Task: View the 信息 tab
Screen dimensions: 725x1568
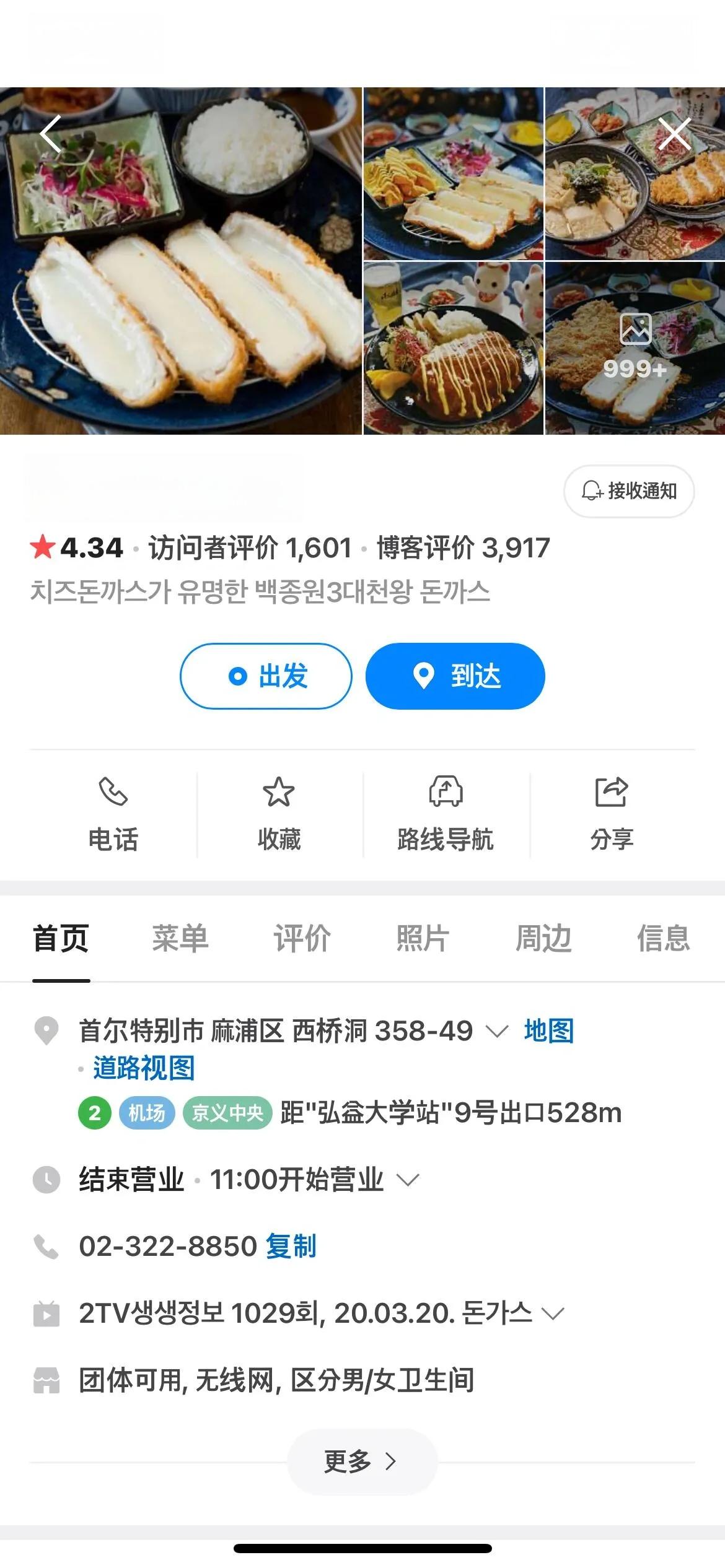Action: coord(663,938)
